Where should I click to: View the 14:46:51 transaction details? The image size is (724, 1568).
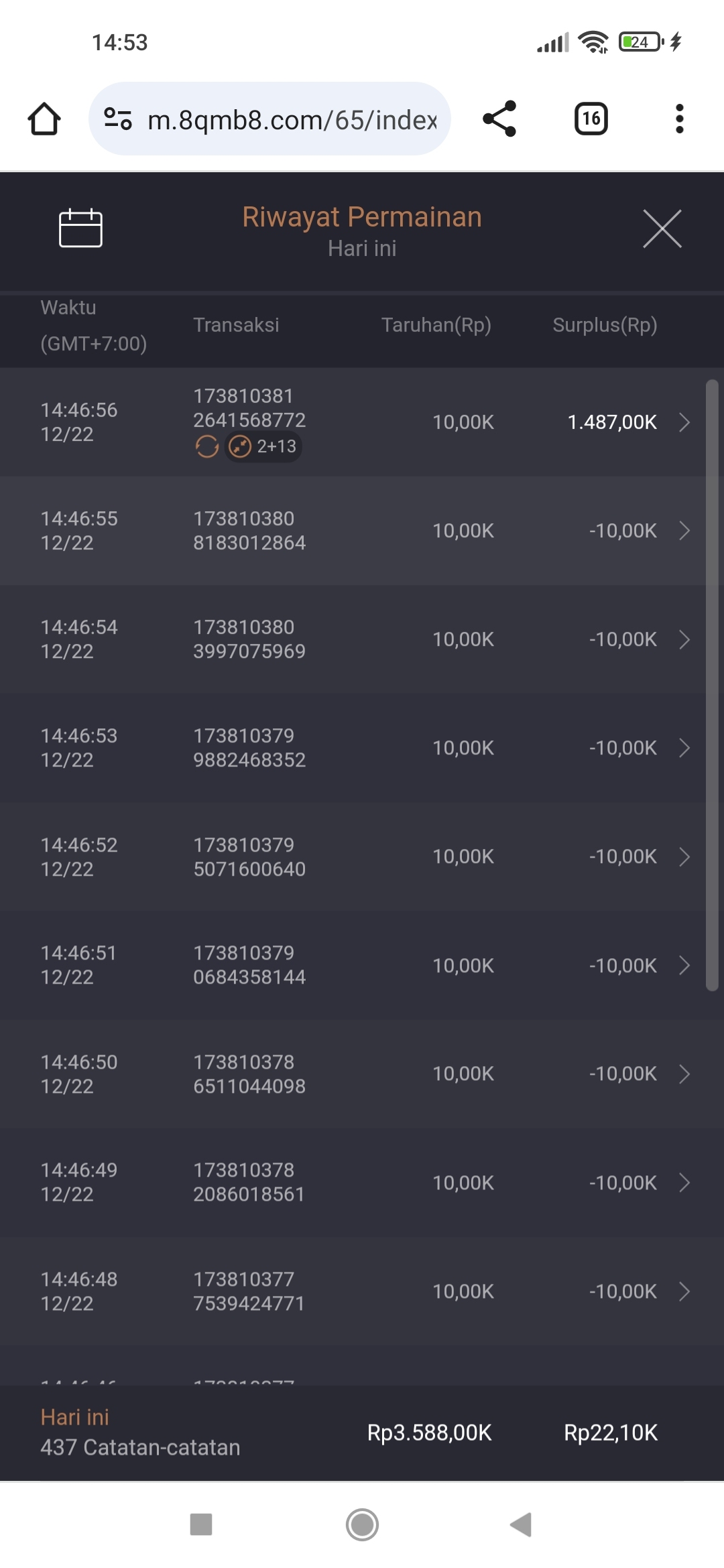(362, 965)
